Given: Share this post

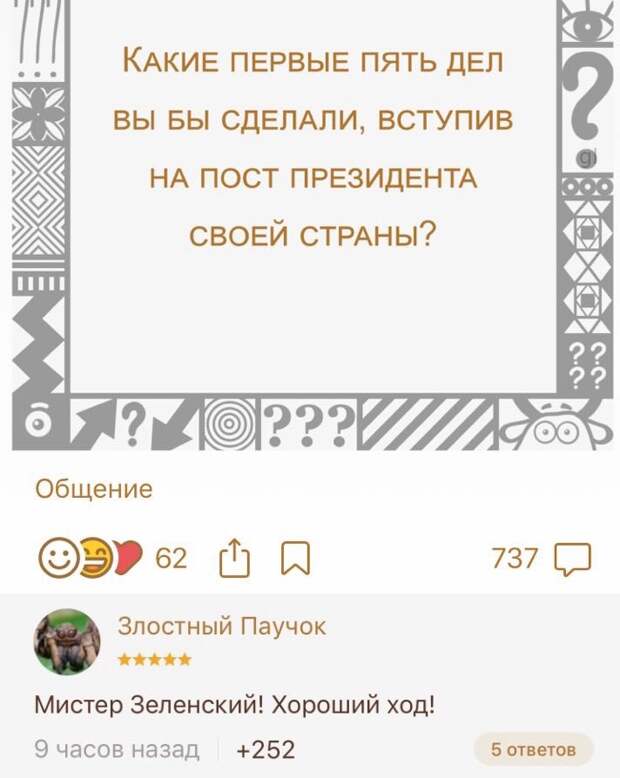Looking at the screenshot, I should click(x=231, y=557).
